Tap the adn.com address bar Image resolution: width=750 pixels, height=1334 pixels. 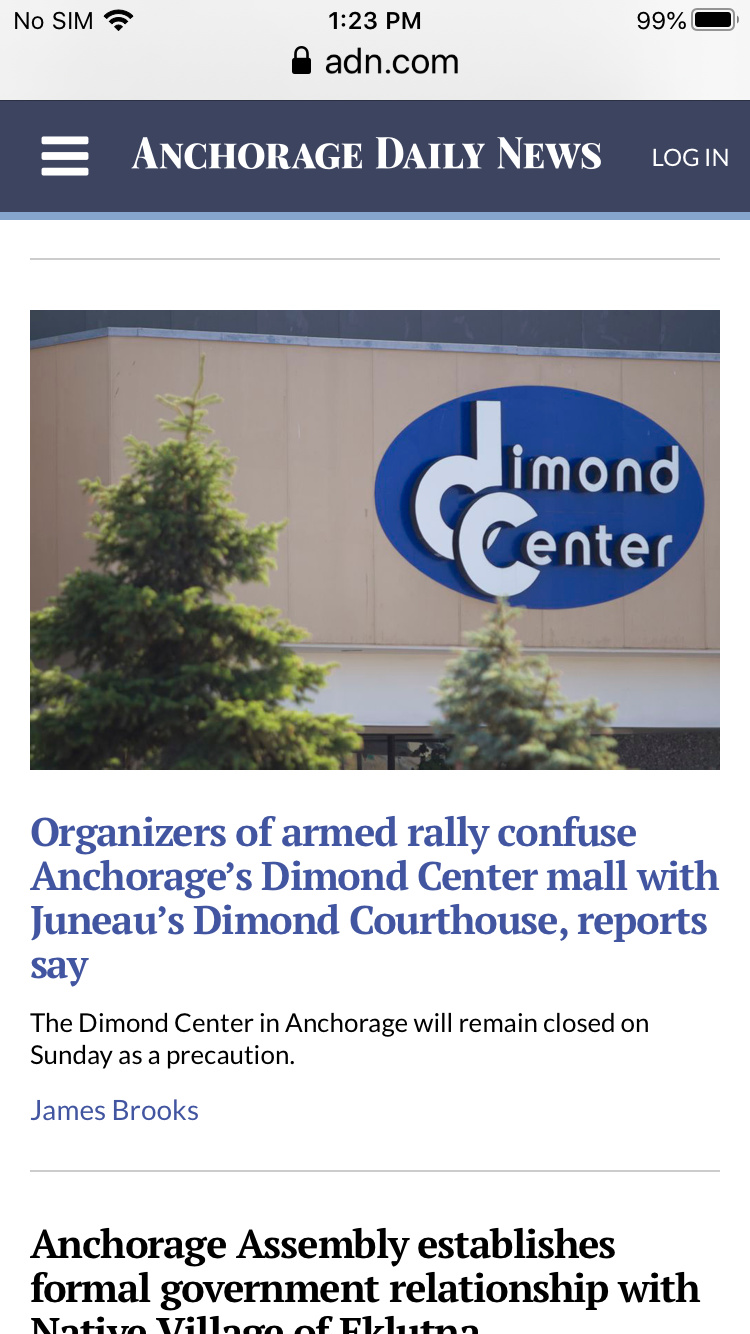[x=375, y=61]
